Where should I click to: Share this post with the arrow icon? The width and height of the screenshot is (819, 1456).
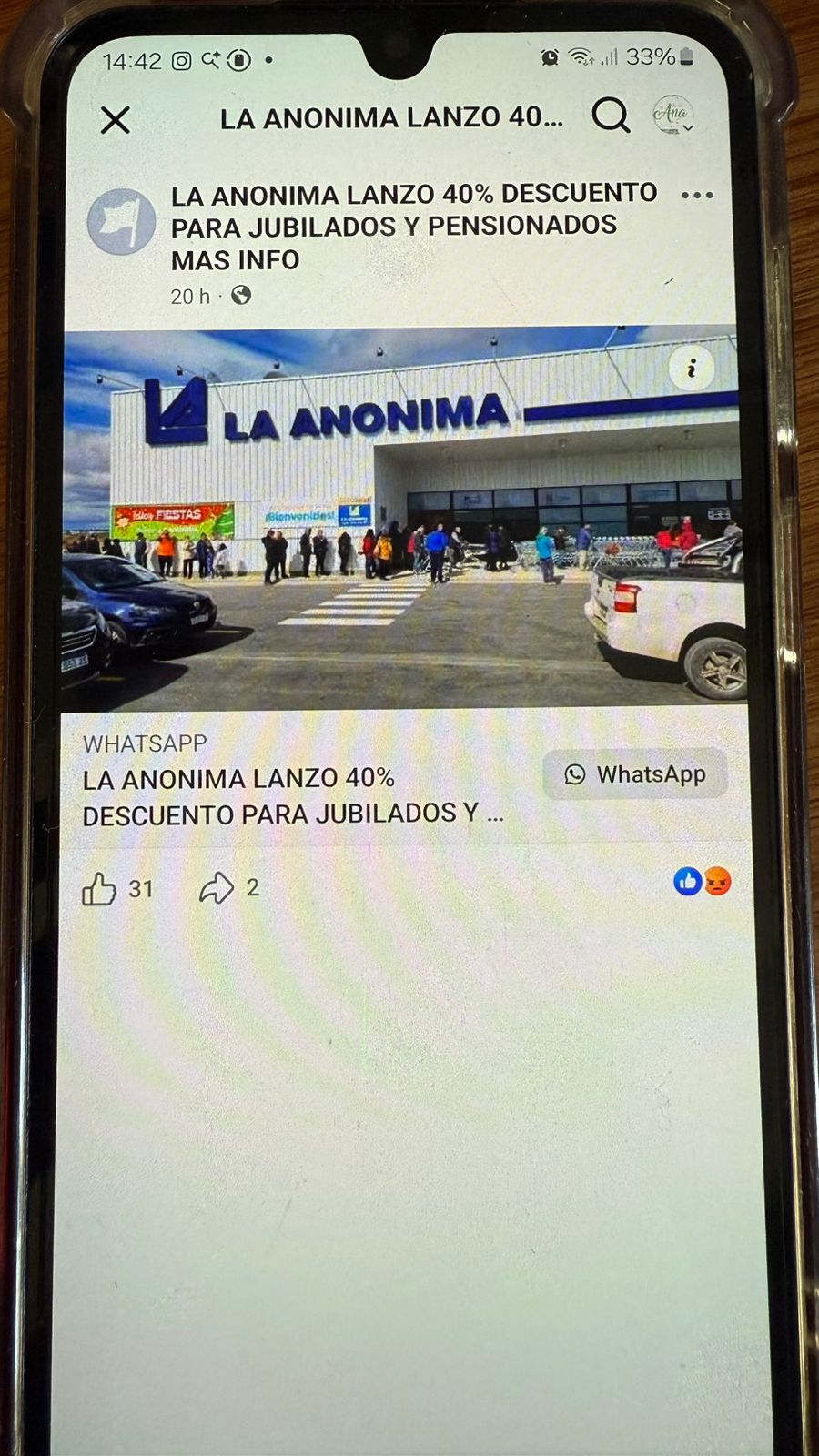point(217,888)
